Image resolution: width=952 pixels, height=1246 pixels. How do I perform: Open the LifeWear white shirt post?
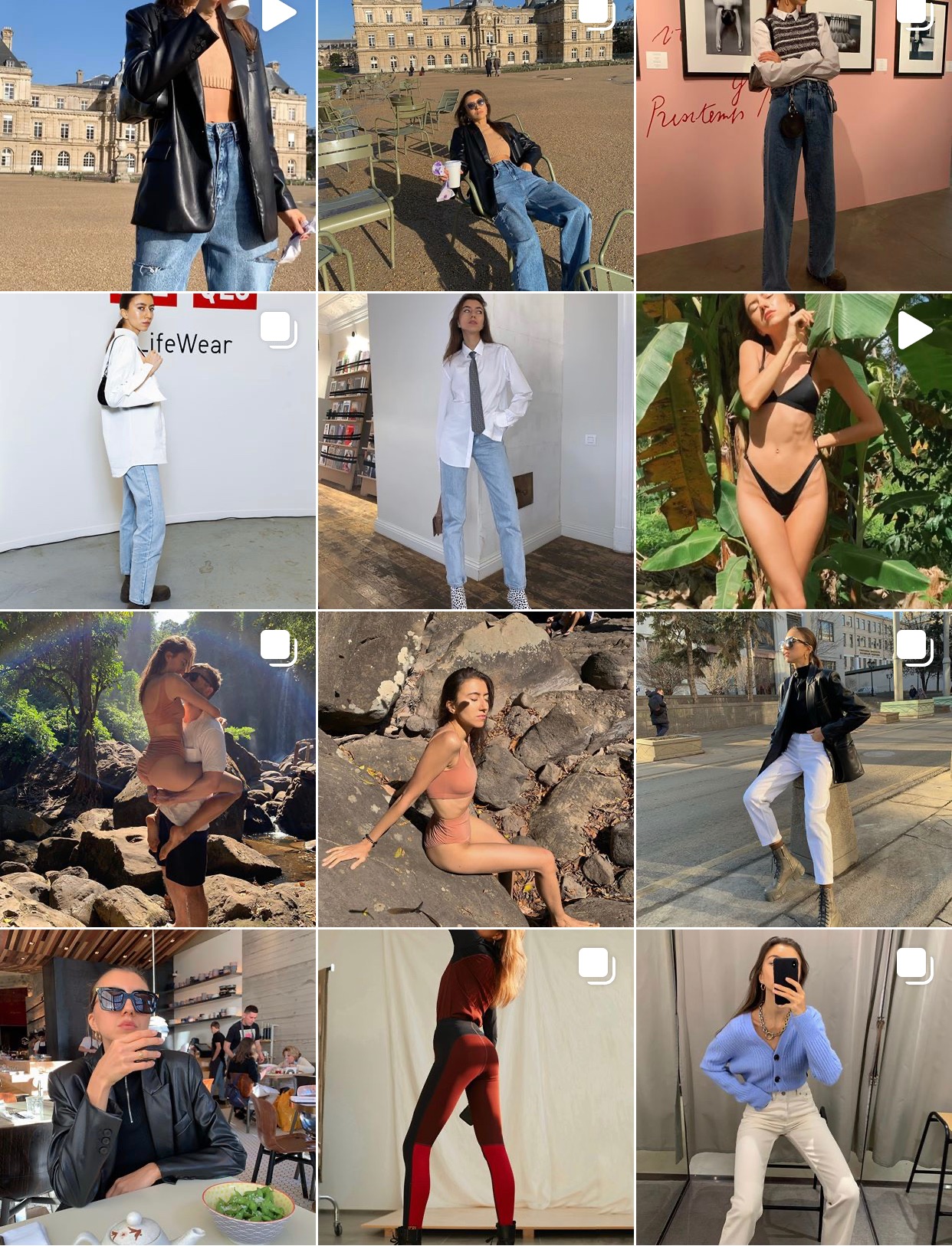[x=157, y=451]
